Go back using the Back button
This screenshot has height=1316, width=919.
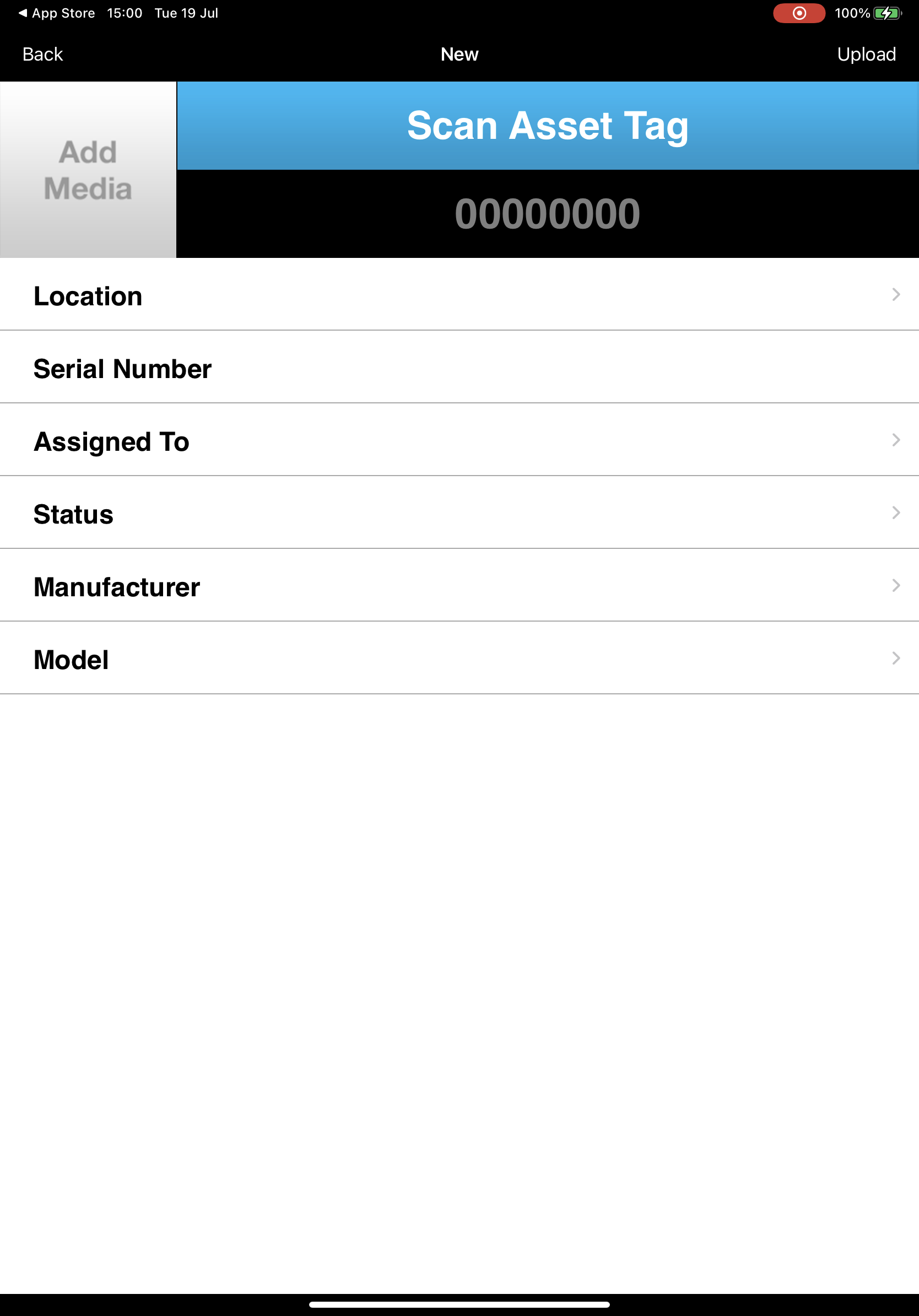[42, 55]
